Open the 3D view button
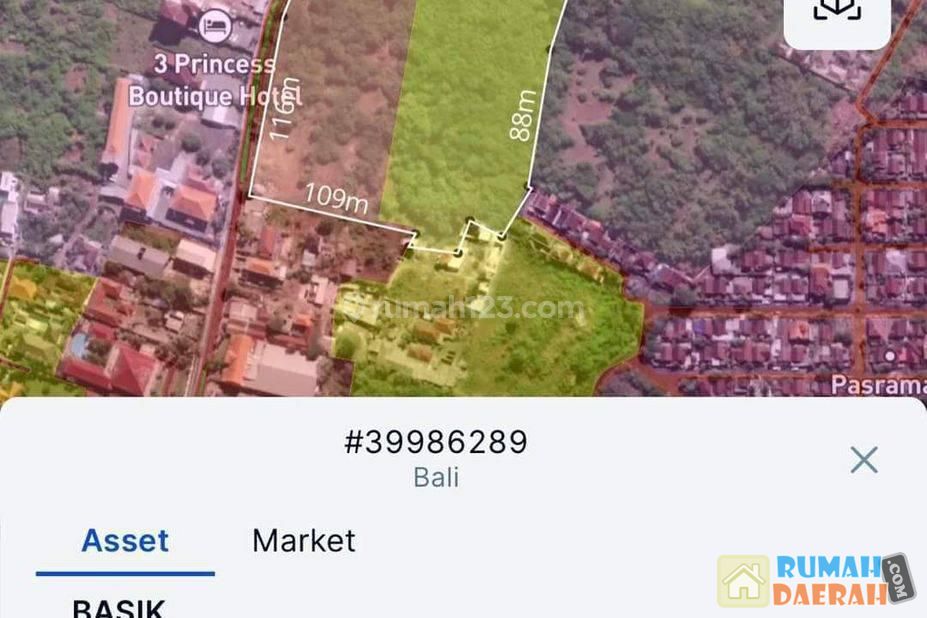 coord(837,12)
